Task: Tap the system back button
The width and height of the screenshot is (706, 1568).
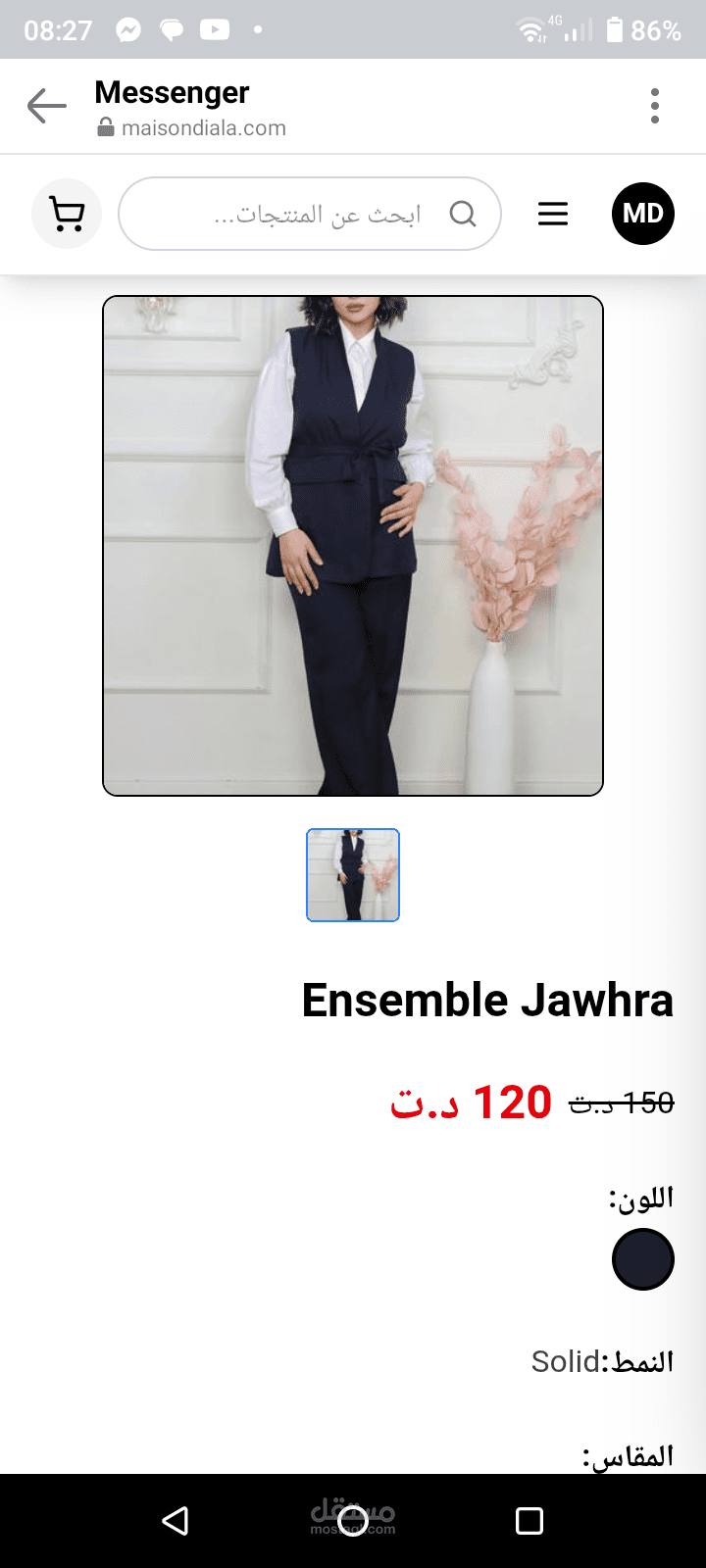Action: click(176, 1520)
